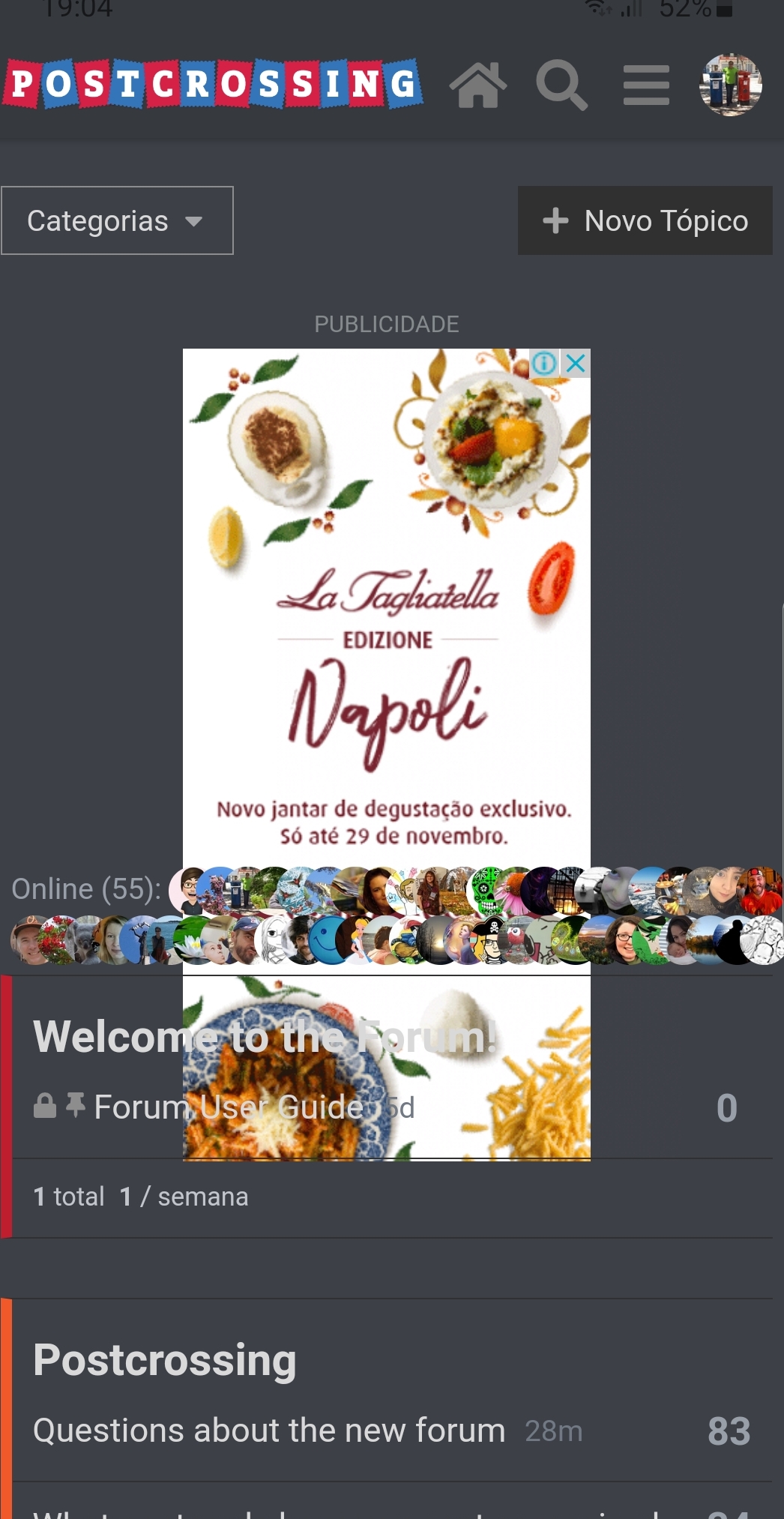Open the Welcome to the Forum category
Screen dimensions: 784x1519
point(265,1036)
